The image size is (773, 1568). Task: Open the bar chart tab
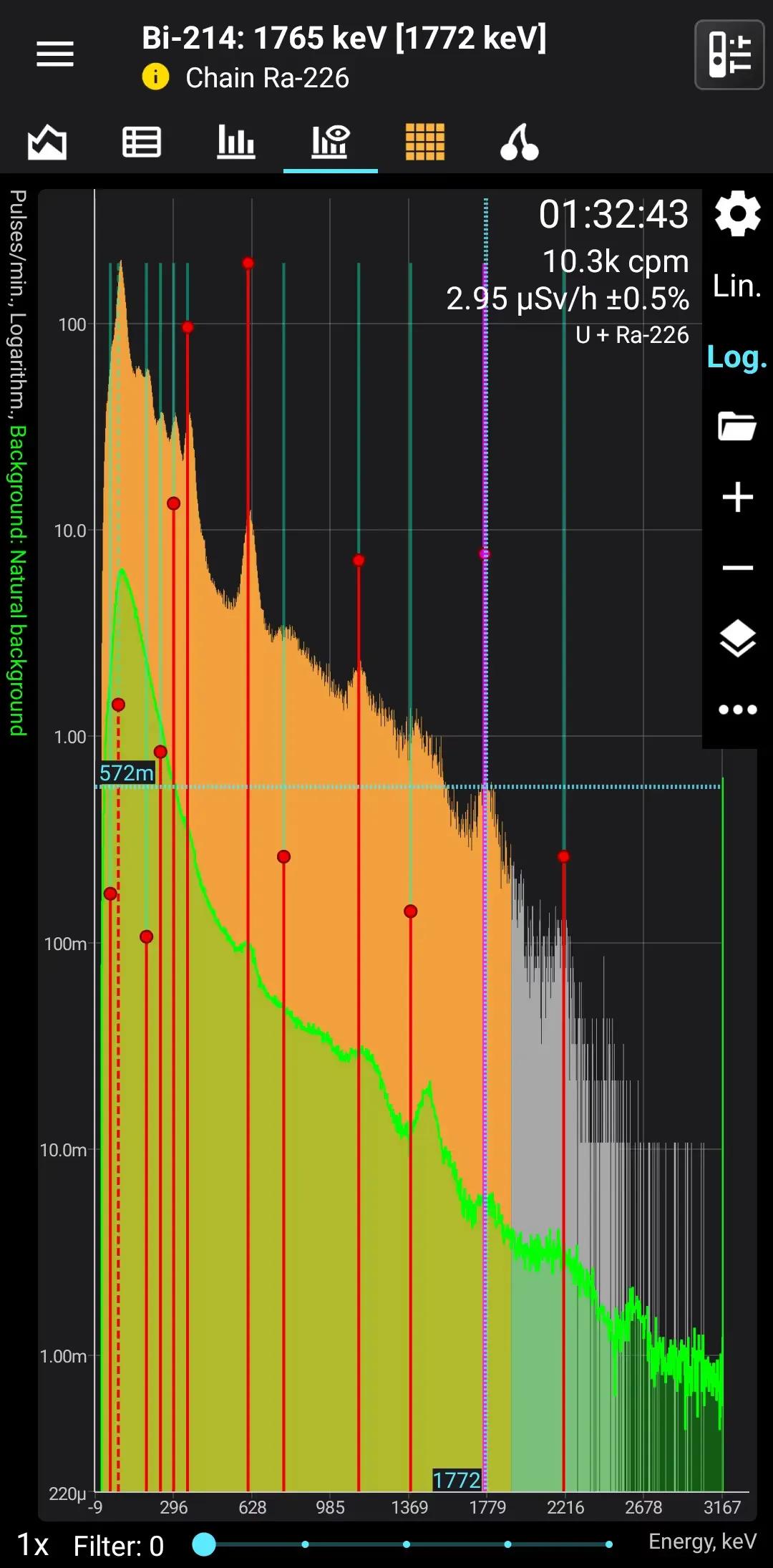(236, 142)
